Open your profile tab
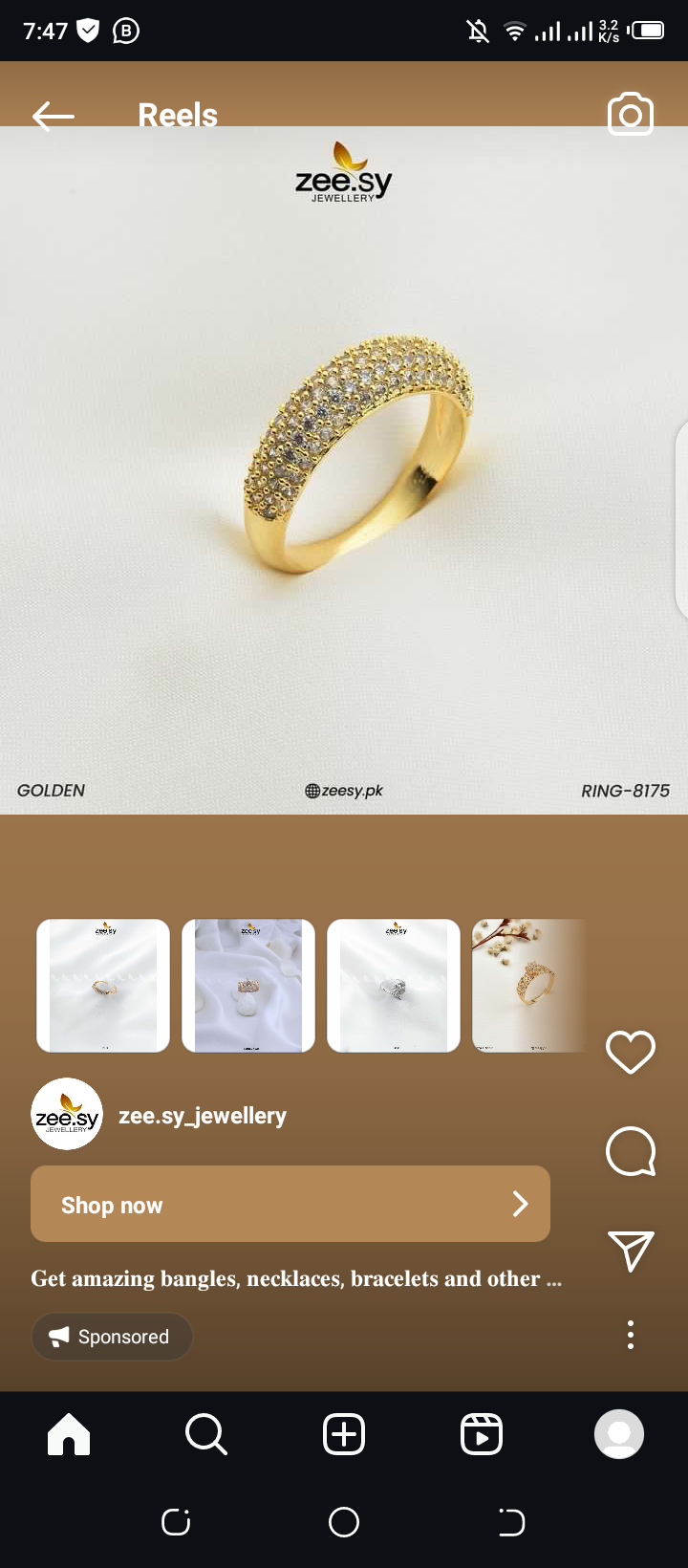The image size is (688, 1568). [x=619, y=1434]
